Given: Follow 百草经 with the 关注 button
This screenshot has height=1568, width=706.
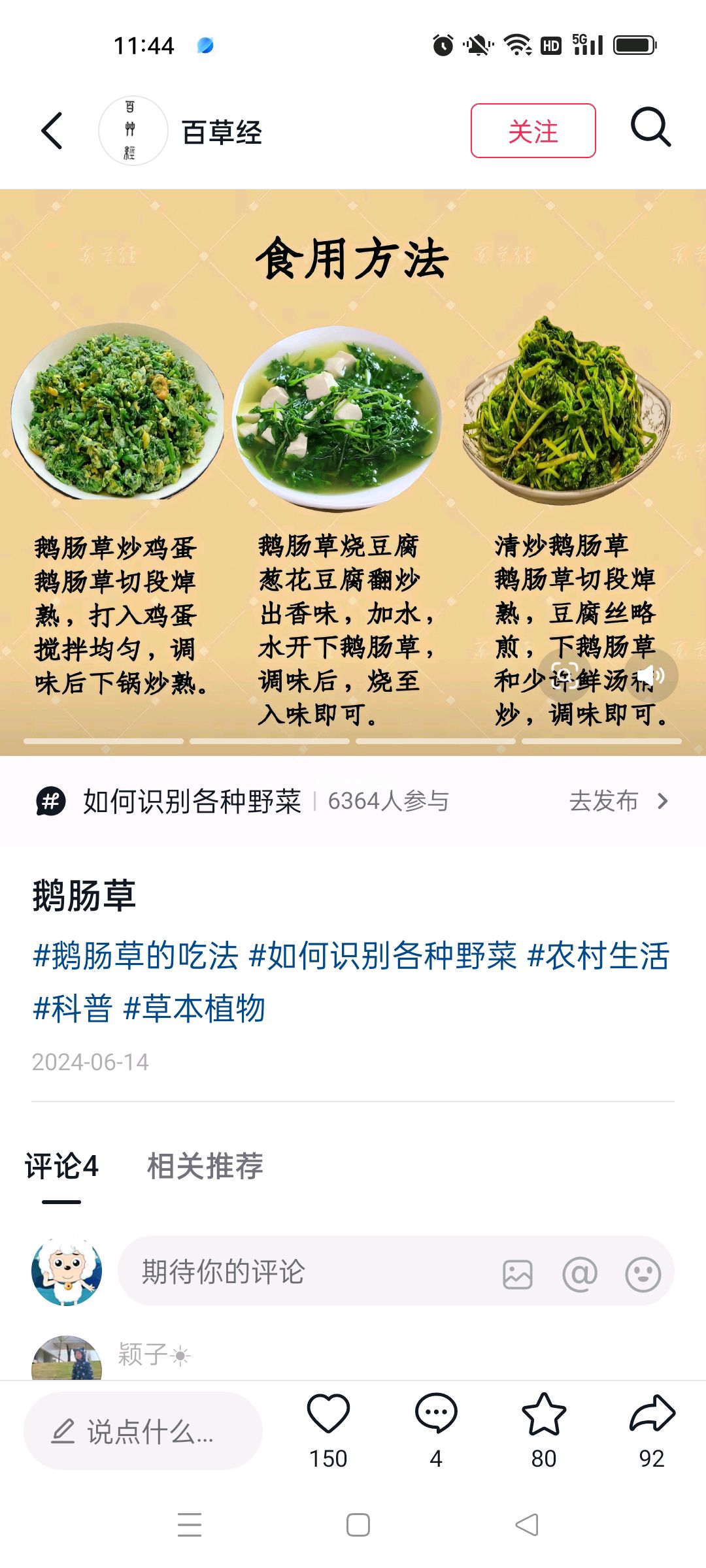Looking at the screenshot, I should (x=533, y=131).
